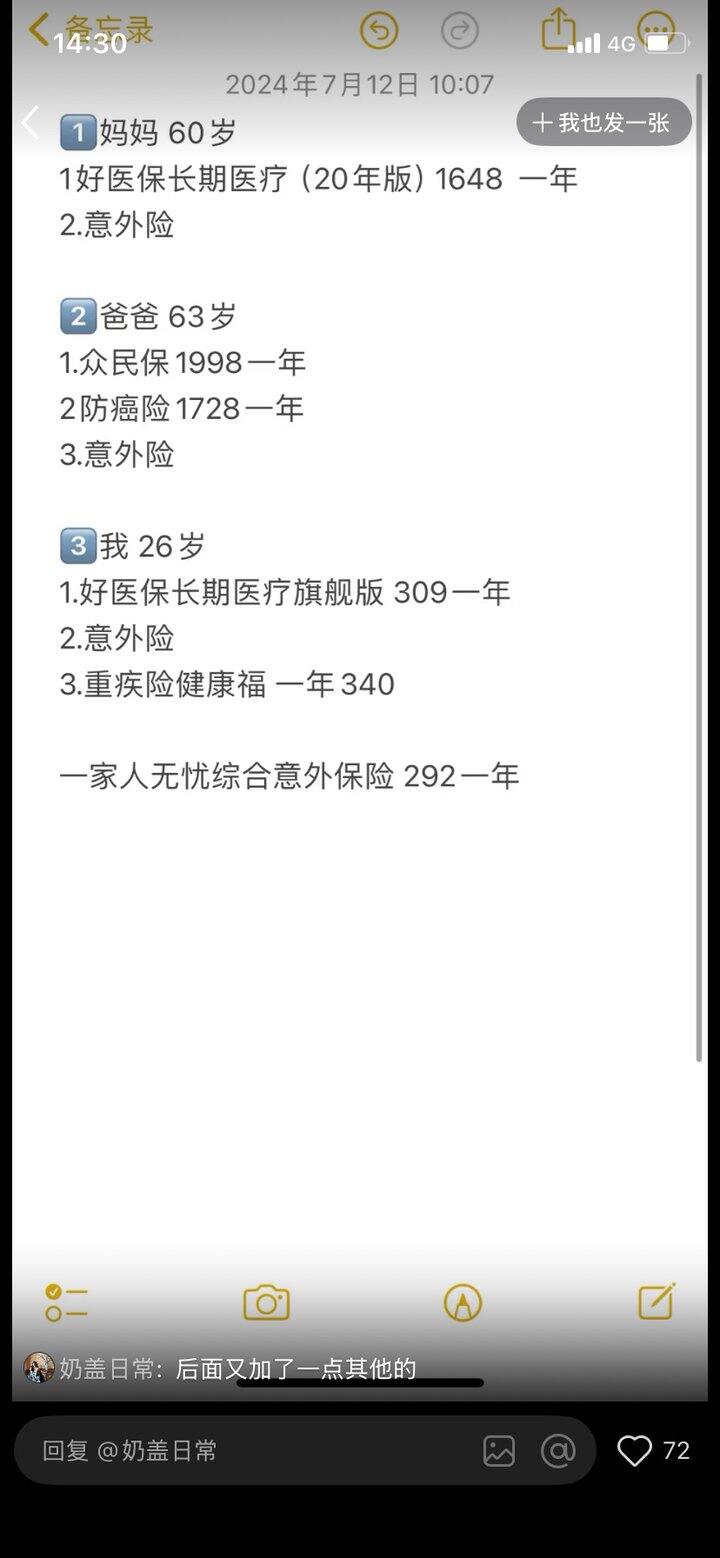The image size is (720, 1558).
Task: Open 奶盖日常's profile avatar
Action: tap(39, 1368)
